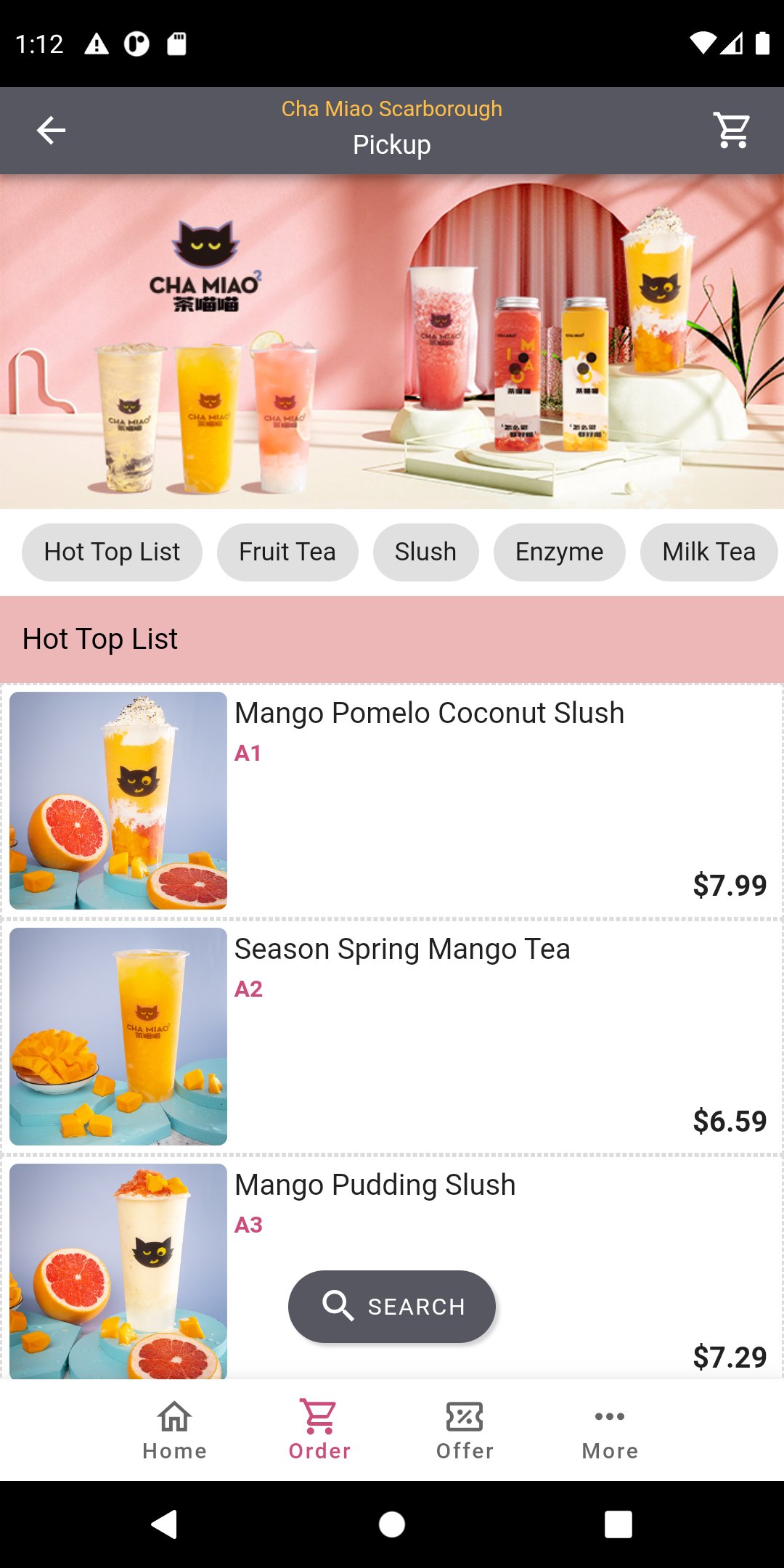Viewport: 784px width, 1568px height.
Task: Select the Enzyme category chip
Action: coord(559,552)
